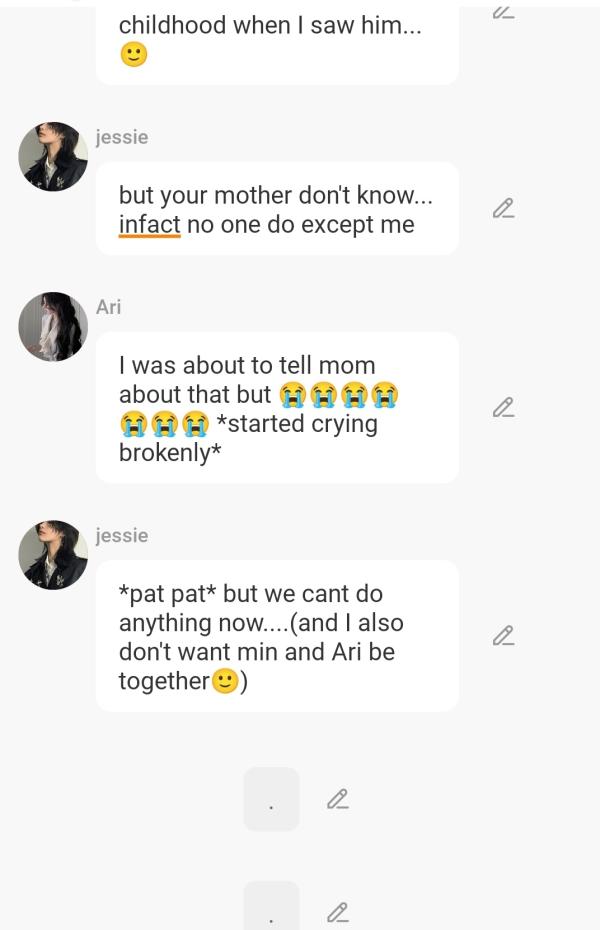Viewport: 600px width, 930px height.
Task: Edit the last dot message
Action: coord(338,912)
